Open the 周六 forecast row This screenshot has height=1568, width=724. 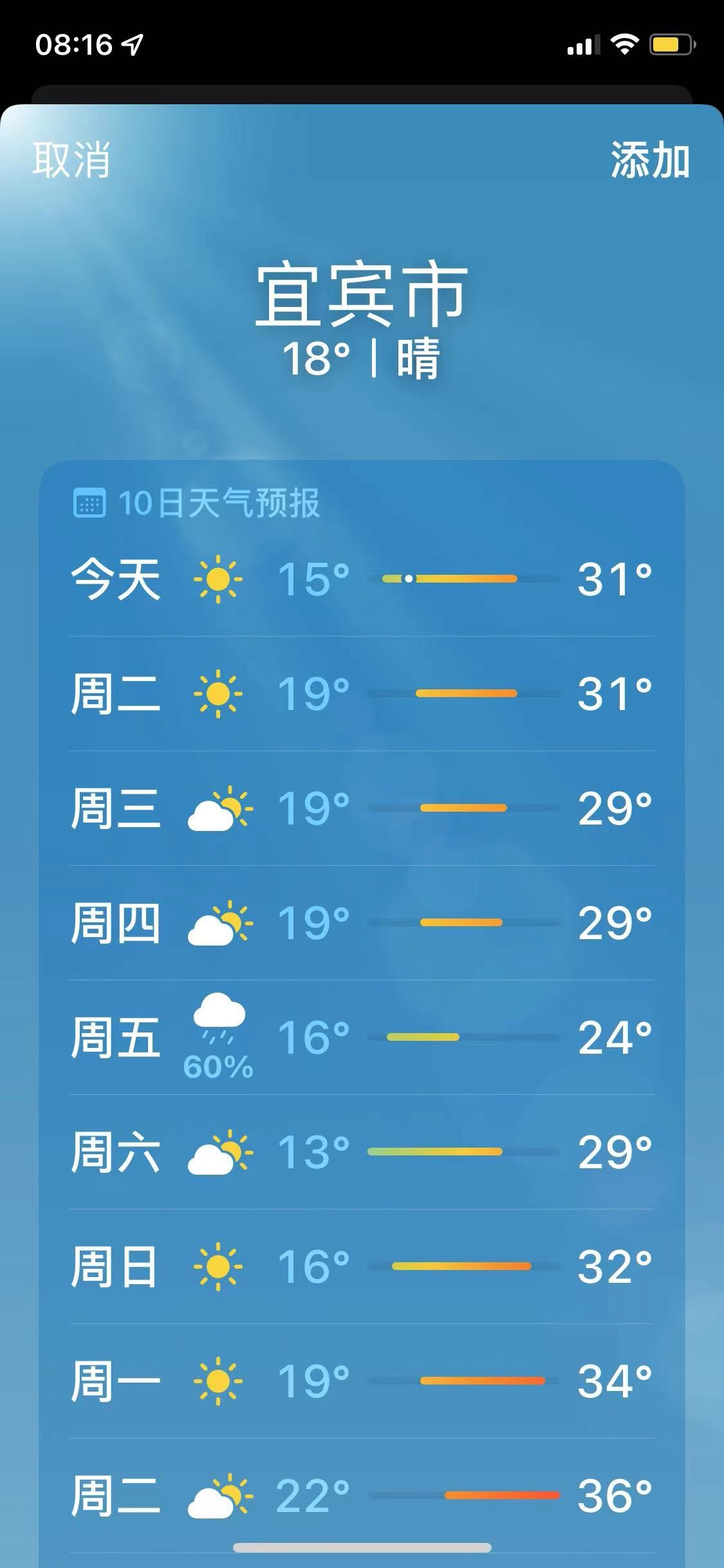(362, 1152)
